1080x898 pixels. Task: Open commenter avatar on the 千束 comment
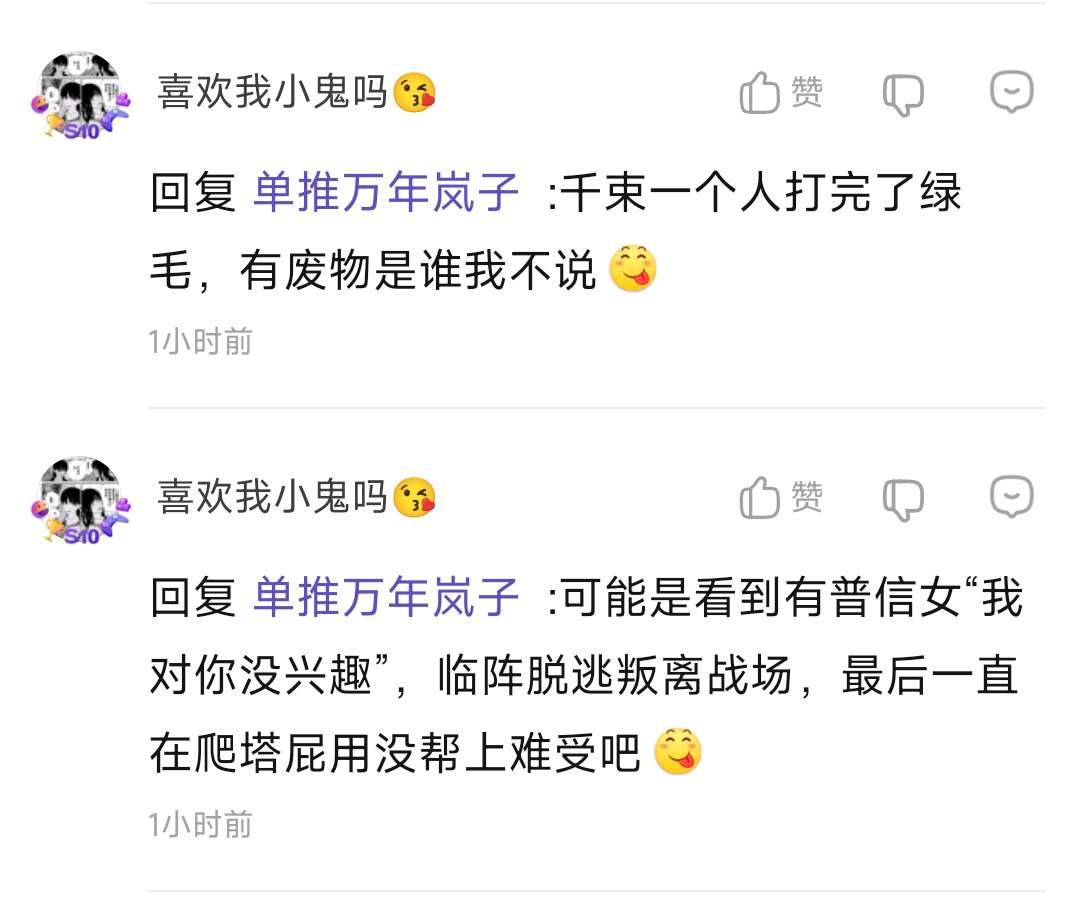click(82, 96)
